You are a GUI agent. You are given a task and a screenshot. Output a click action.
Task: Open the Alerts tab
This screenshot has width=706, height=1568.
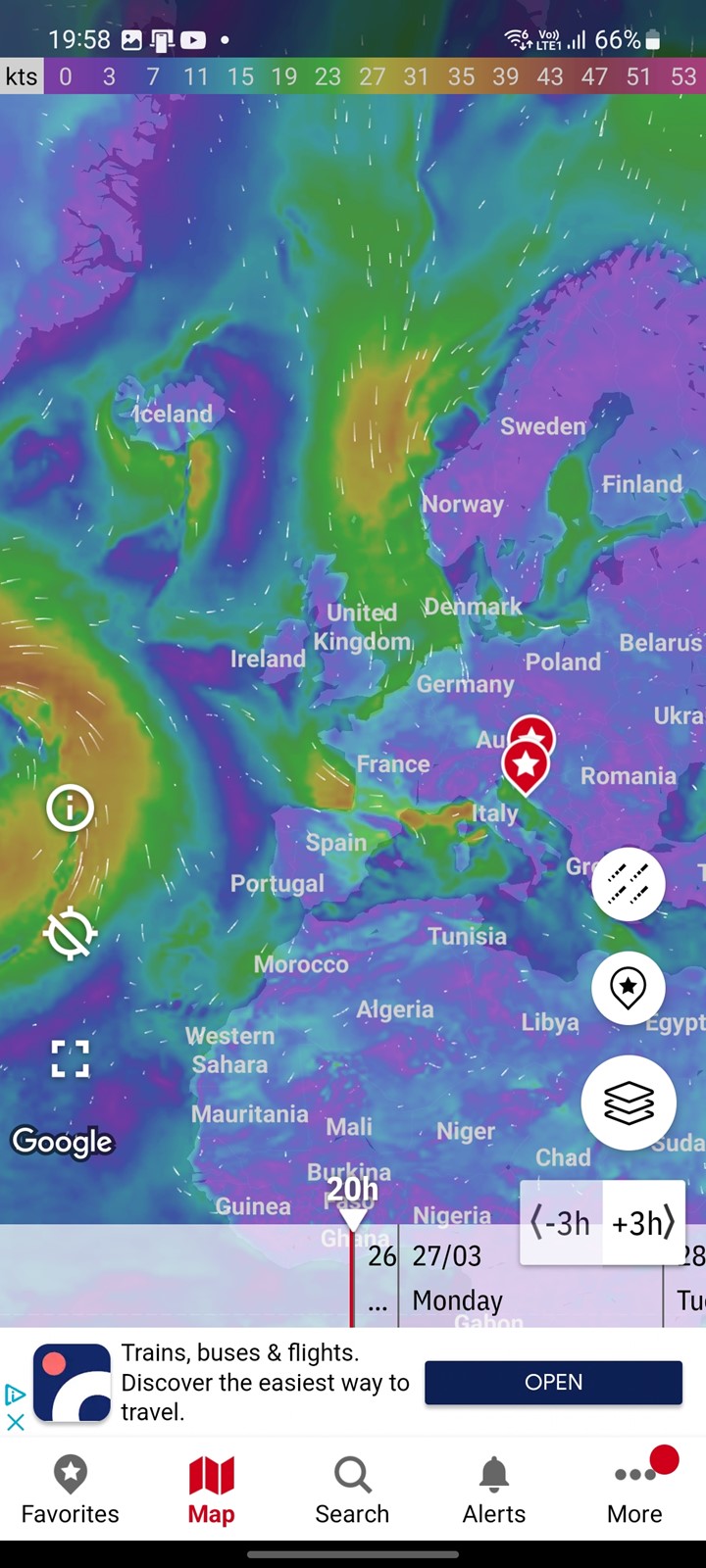(x=494, y=1490)
